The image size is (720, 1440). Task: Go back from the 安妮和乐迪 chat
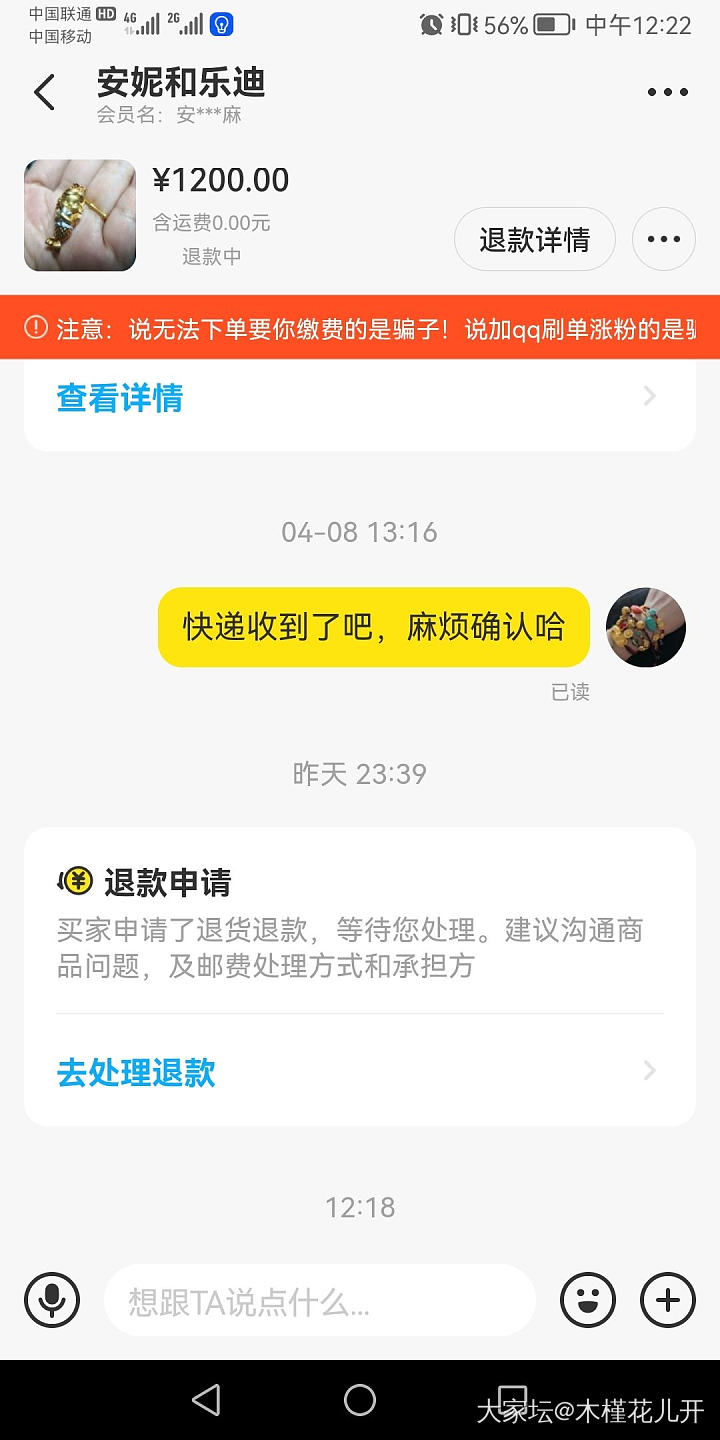(x=45, y=92)
